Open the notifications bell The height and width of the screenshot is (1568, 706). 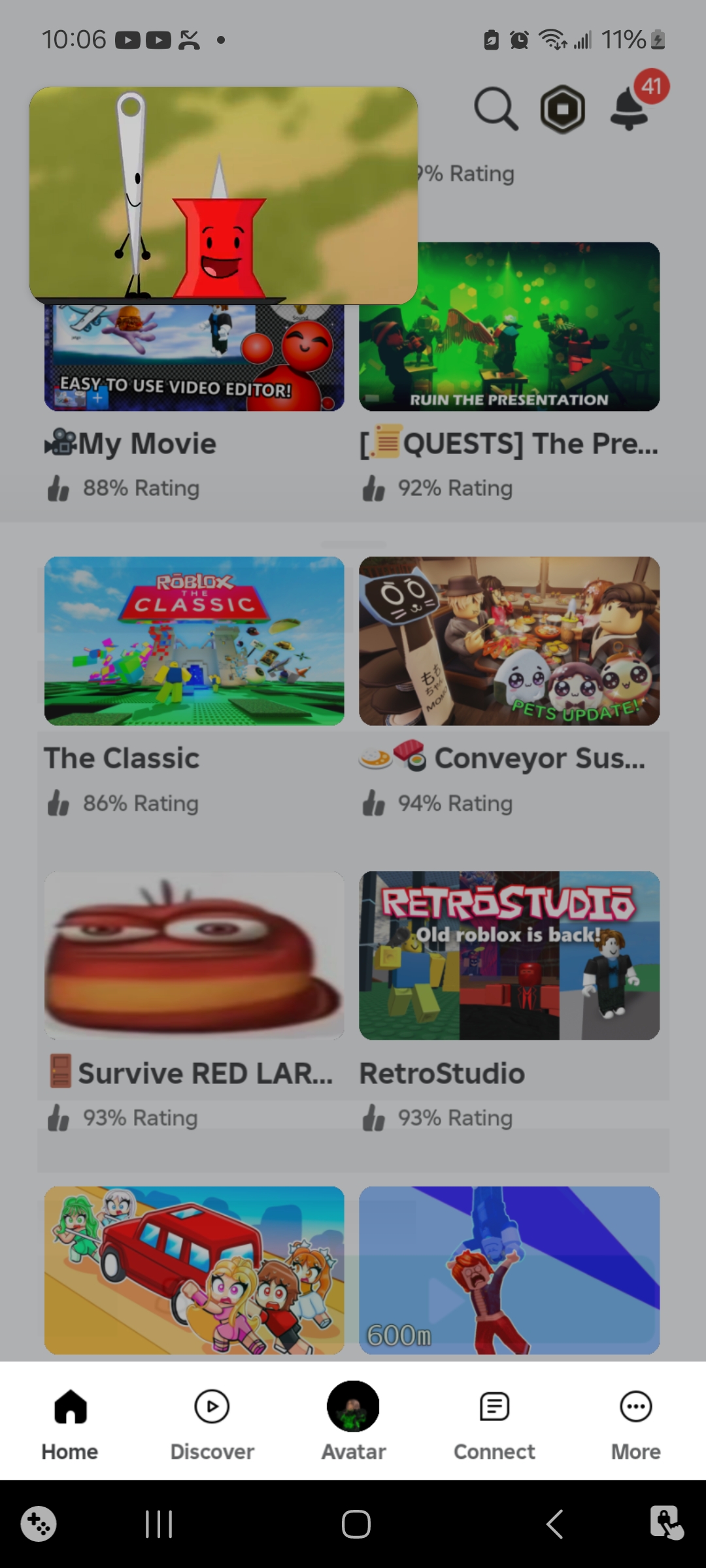pos(630,108)
